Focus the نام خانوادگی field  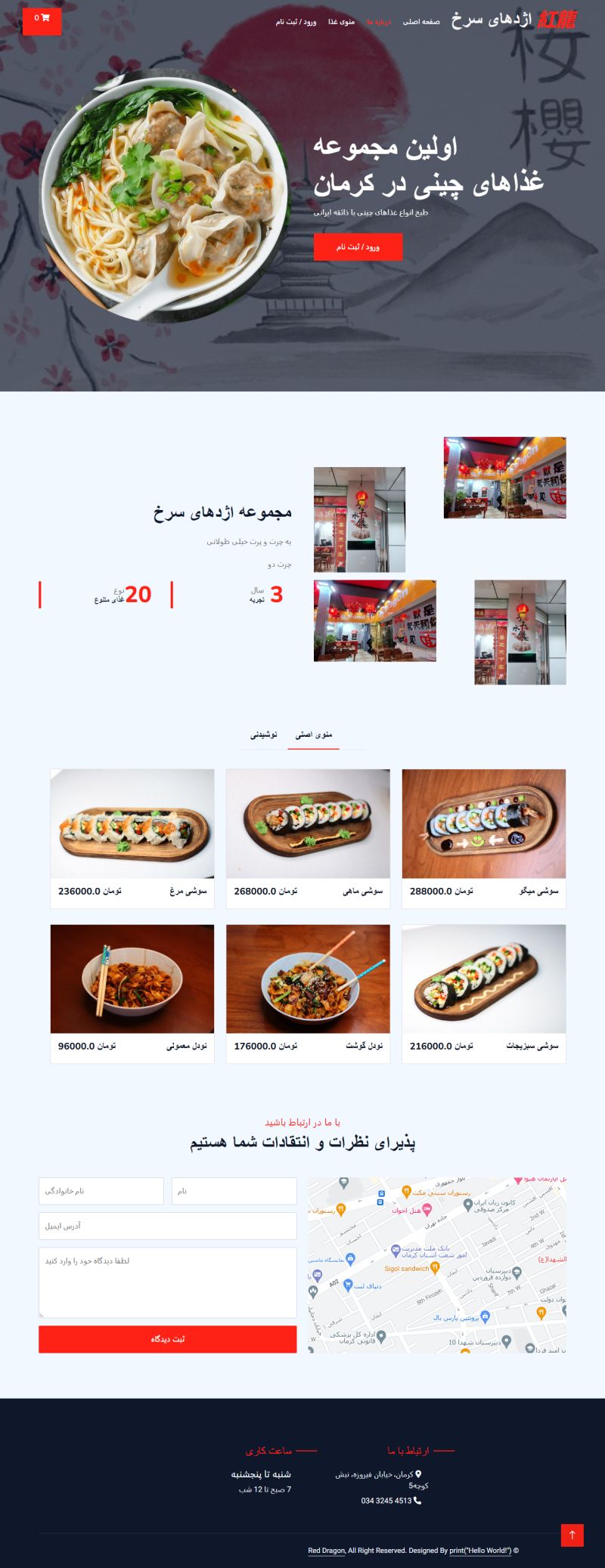click(101, 1191)
